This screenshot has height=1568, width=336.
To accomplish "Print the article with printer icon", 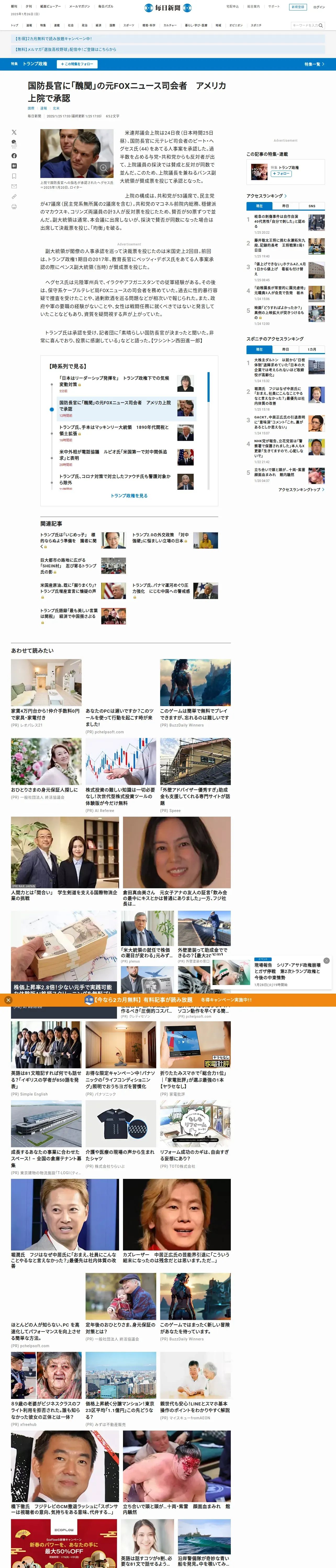I will click(14, 207).
